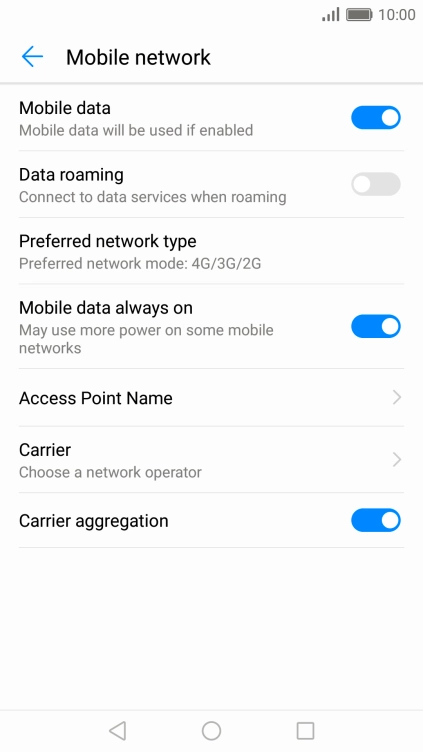
Task: Enable Data roaming
Action: 376,184
